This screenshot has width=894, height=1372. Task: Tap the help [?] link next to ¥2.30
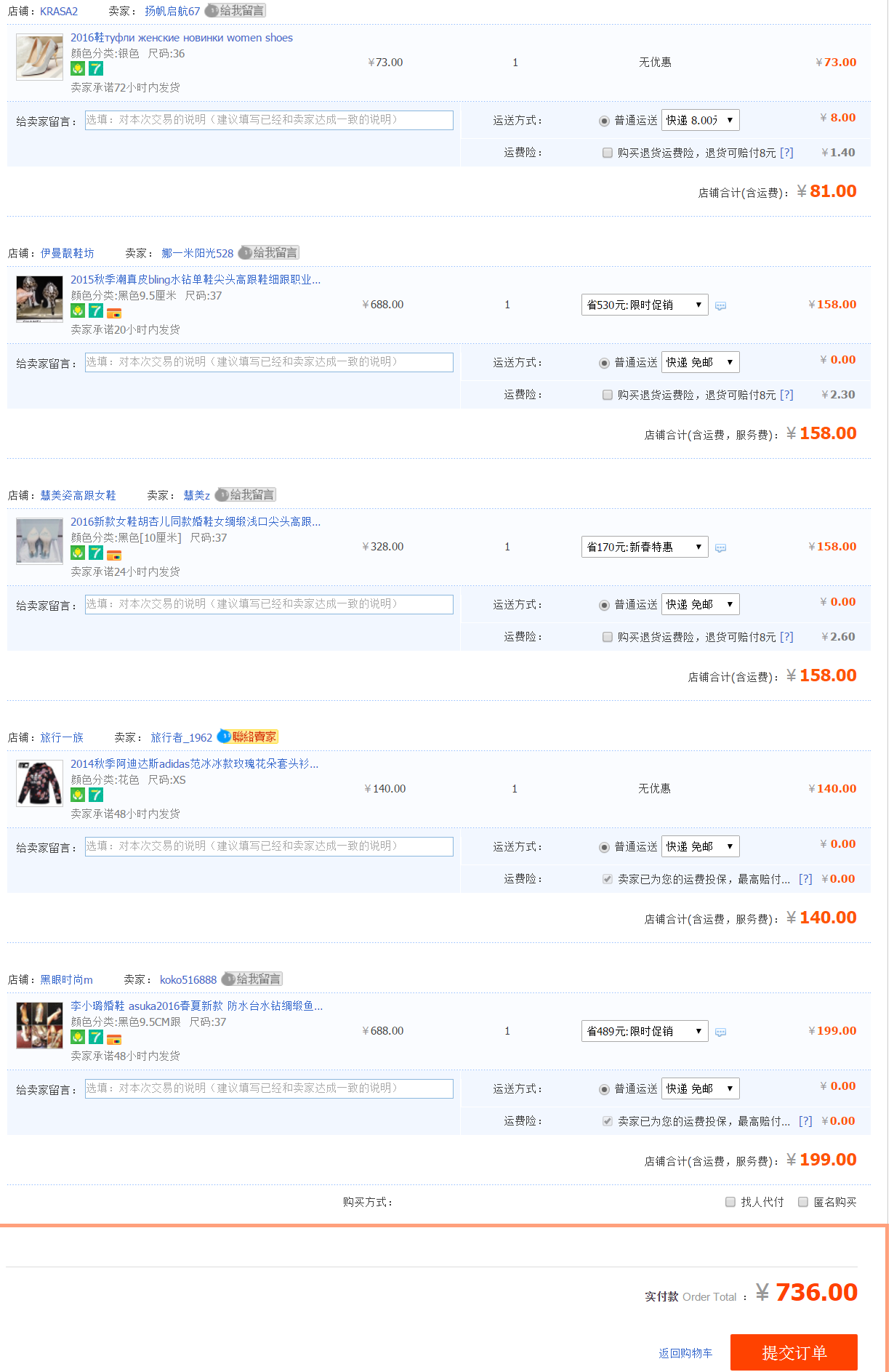786,395
